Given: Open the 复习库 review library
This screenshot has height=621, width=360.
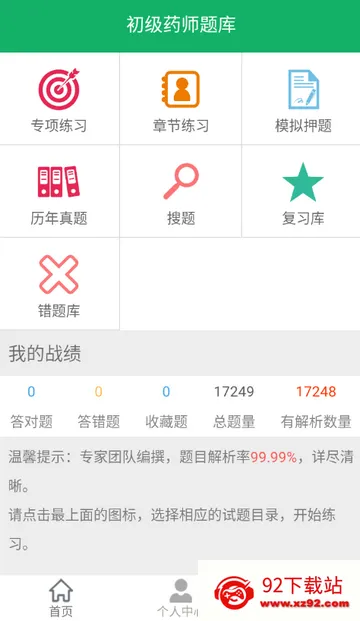Looking at the screenshot, I should click(x=303, y=191).
